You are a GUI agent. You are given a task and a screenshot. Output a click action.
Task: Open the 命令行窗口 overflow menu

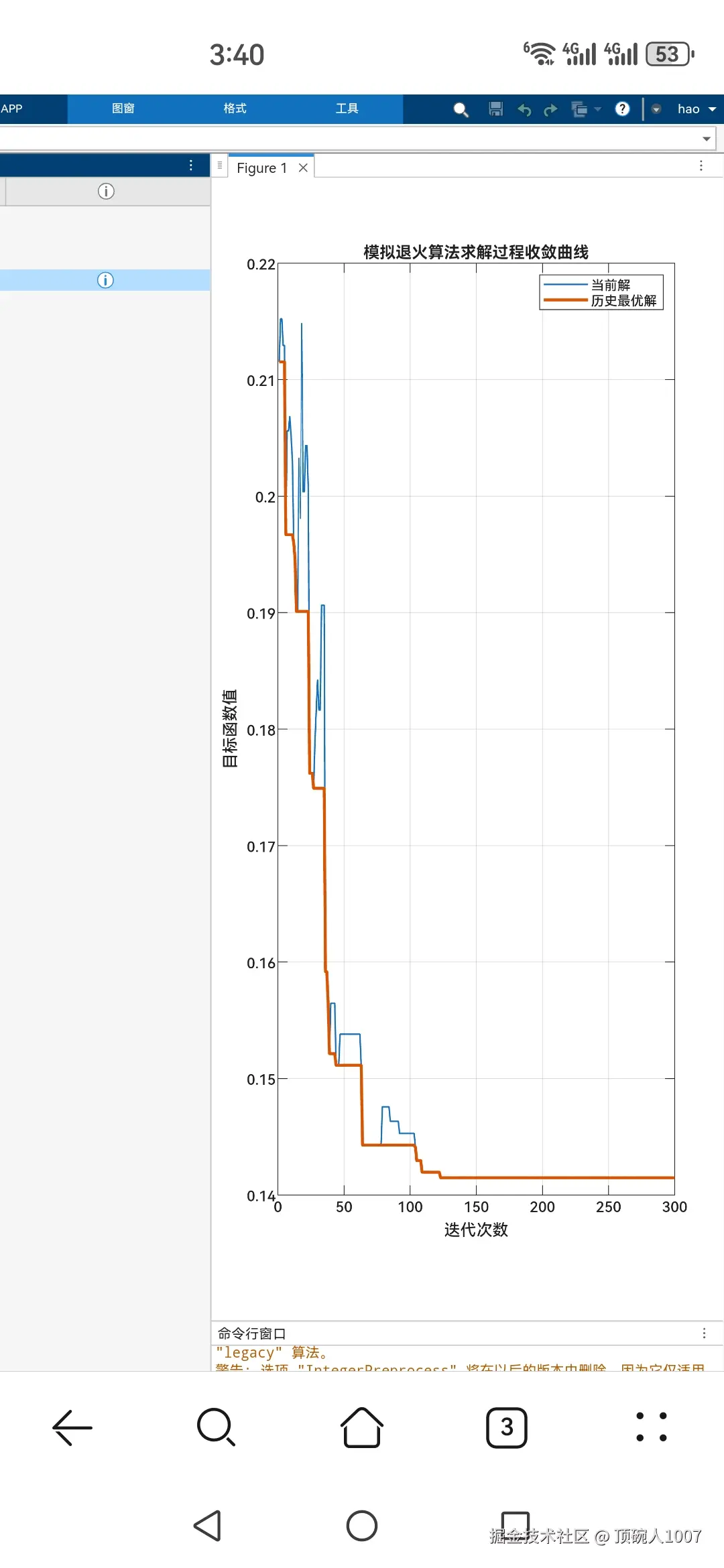(704, 1333)
